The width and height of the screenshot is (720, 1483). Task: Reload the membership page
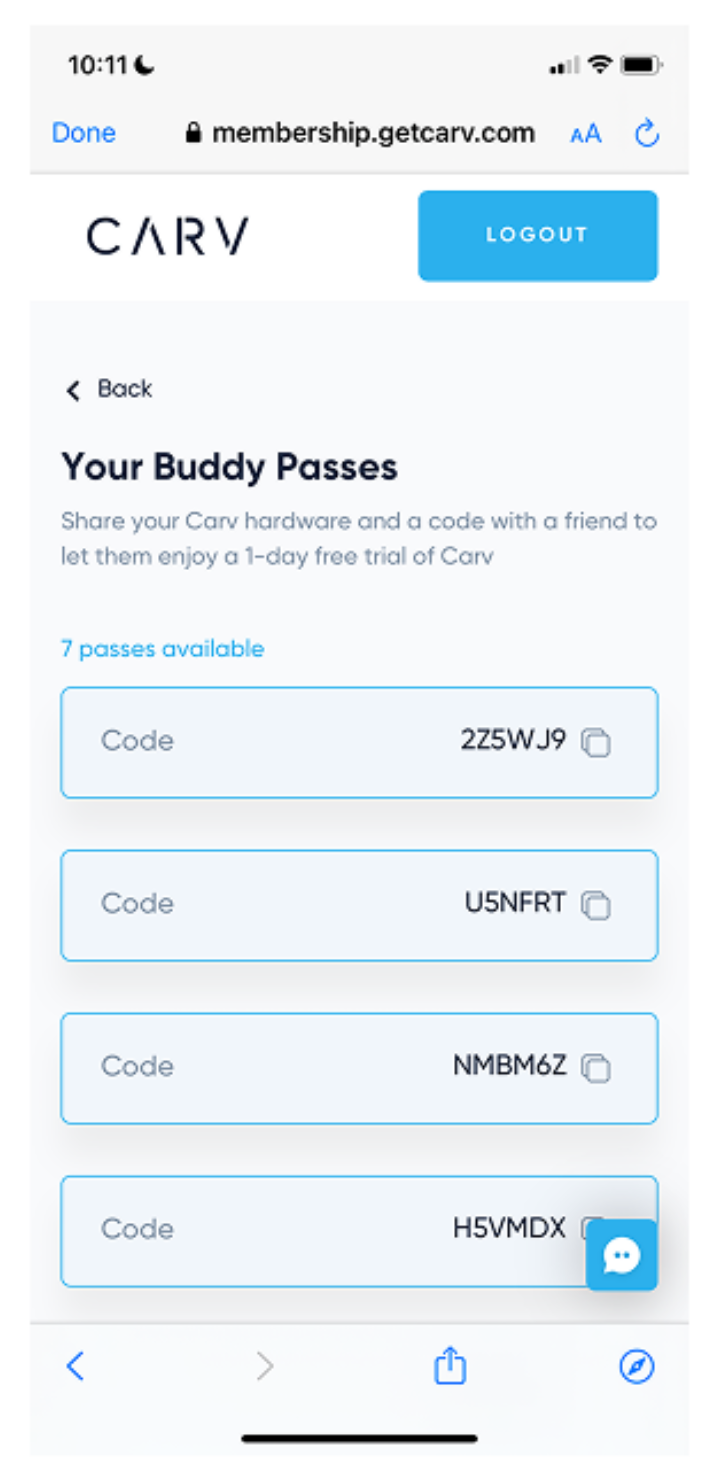(647, 133)
